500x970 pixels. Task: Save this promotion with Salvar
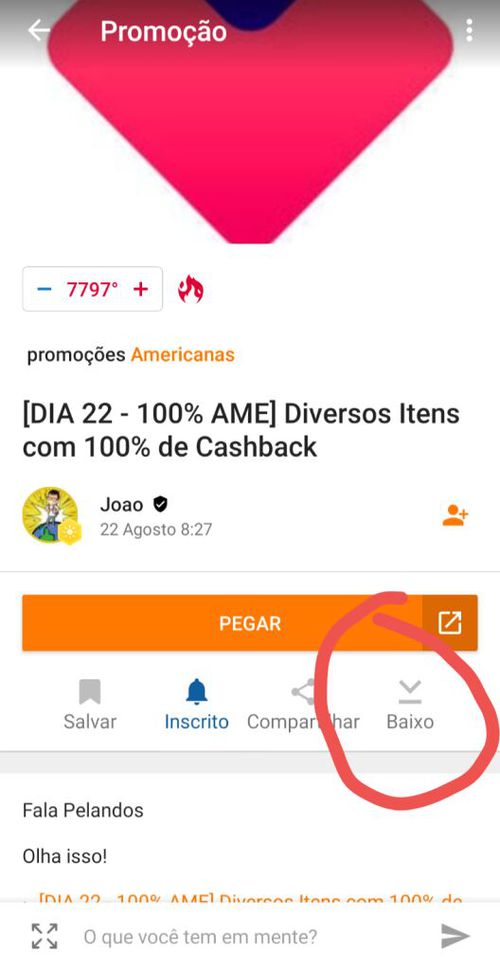pos(90,705)
